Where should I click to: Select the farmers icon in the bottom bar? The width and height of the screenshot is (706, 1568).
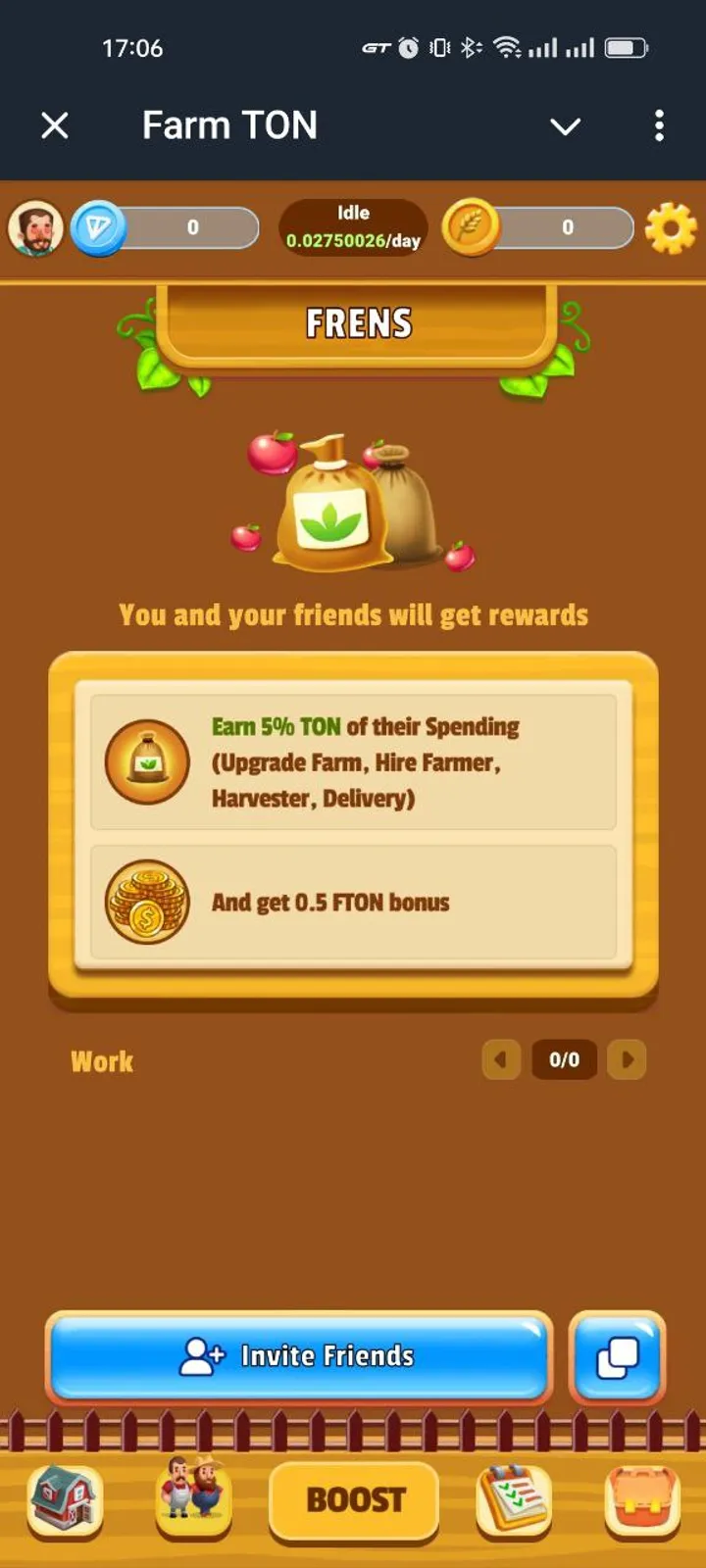point(192,1500)
